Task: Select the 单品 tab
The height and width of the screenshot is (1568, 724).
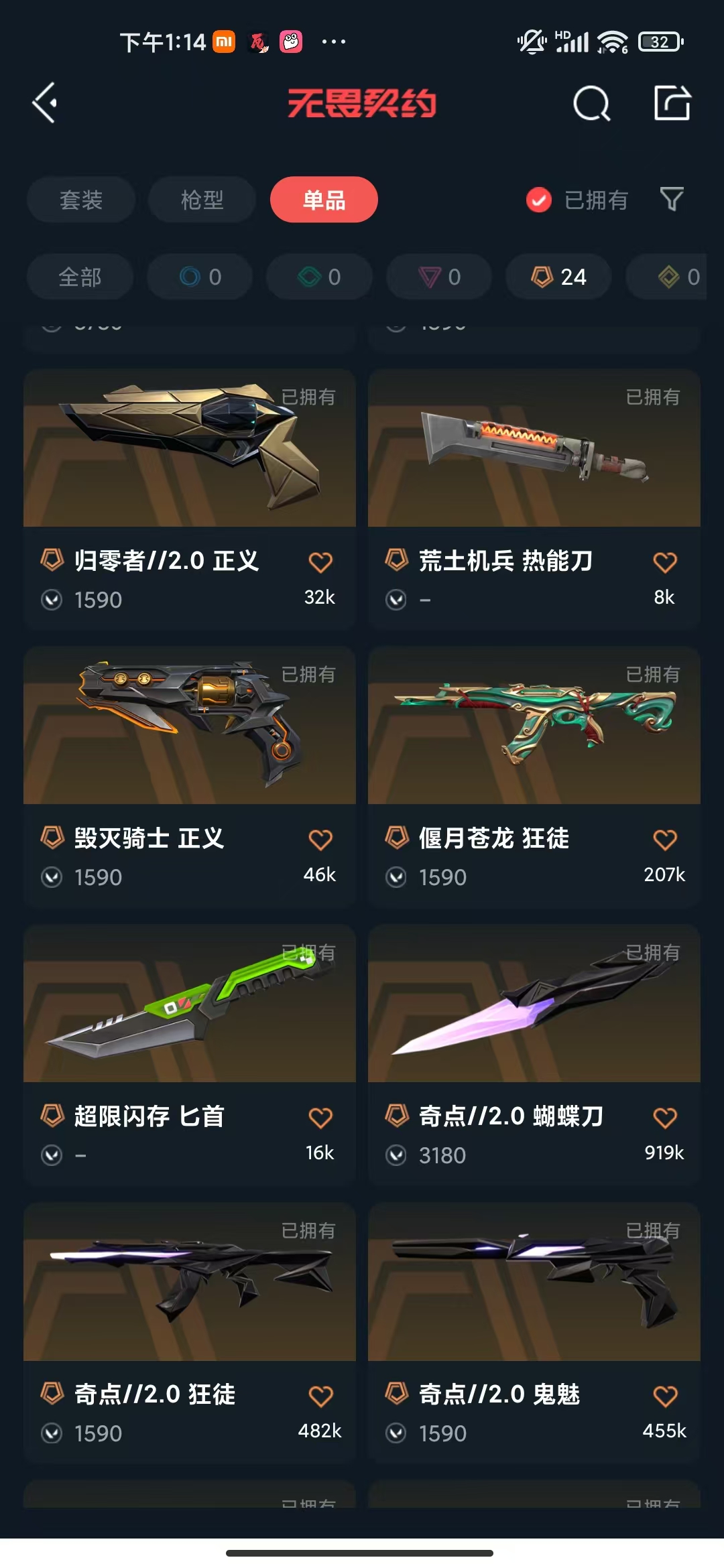Action: [x=324, y=200]
